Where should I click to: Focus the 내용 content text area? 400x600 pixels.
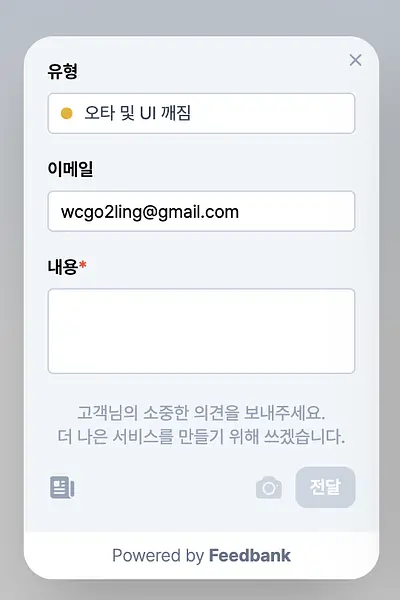click(x=201, y=331)
